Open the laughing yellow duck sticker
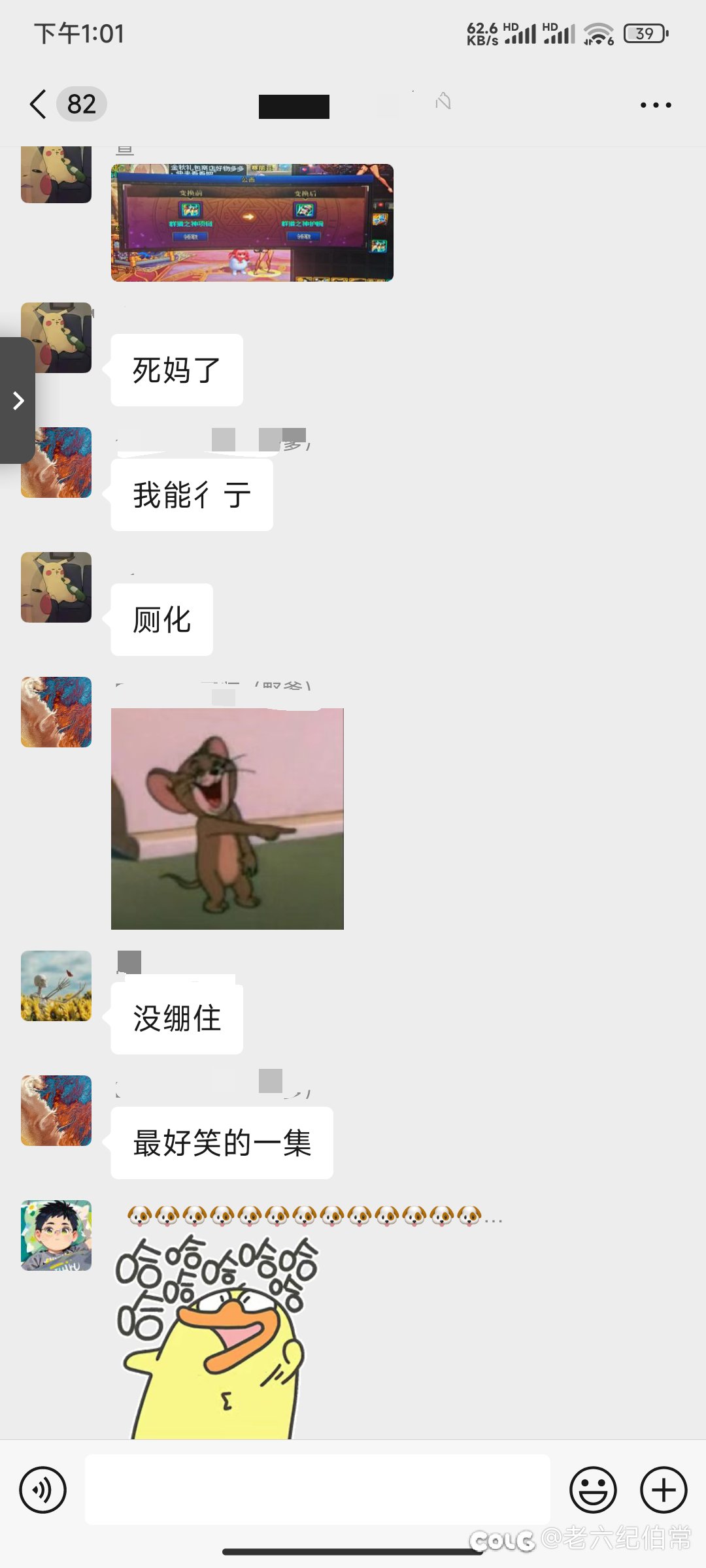This screenshot has height=1568, width=706. (x=216, y=1336)
